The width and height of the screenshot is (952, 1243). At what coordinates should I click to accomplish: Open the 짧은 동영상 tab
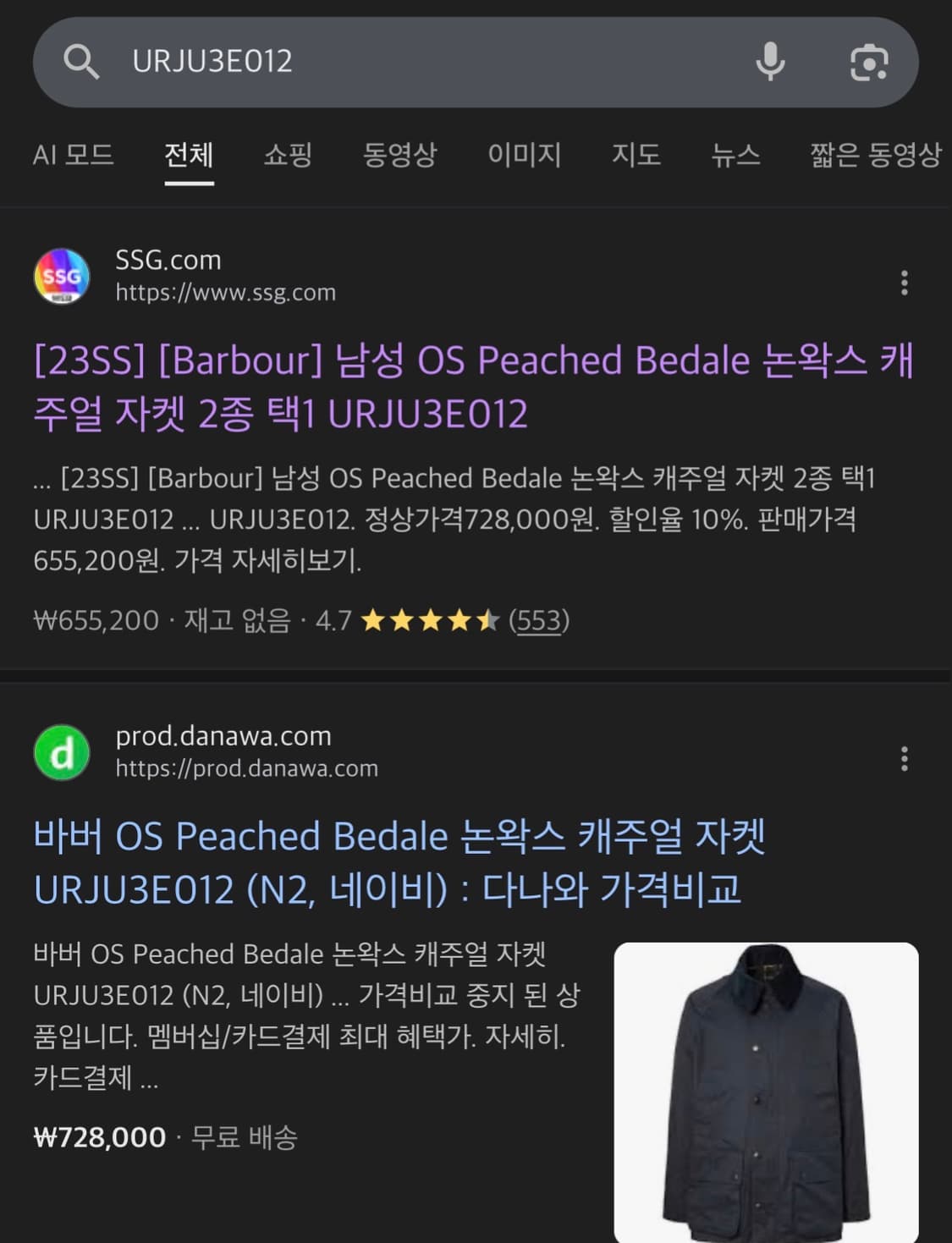pos(871,156)
